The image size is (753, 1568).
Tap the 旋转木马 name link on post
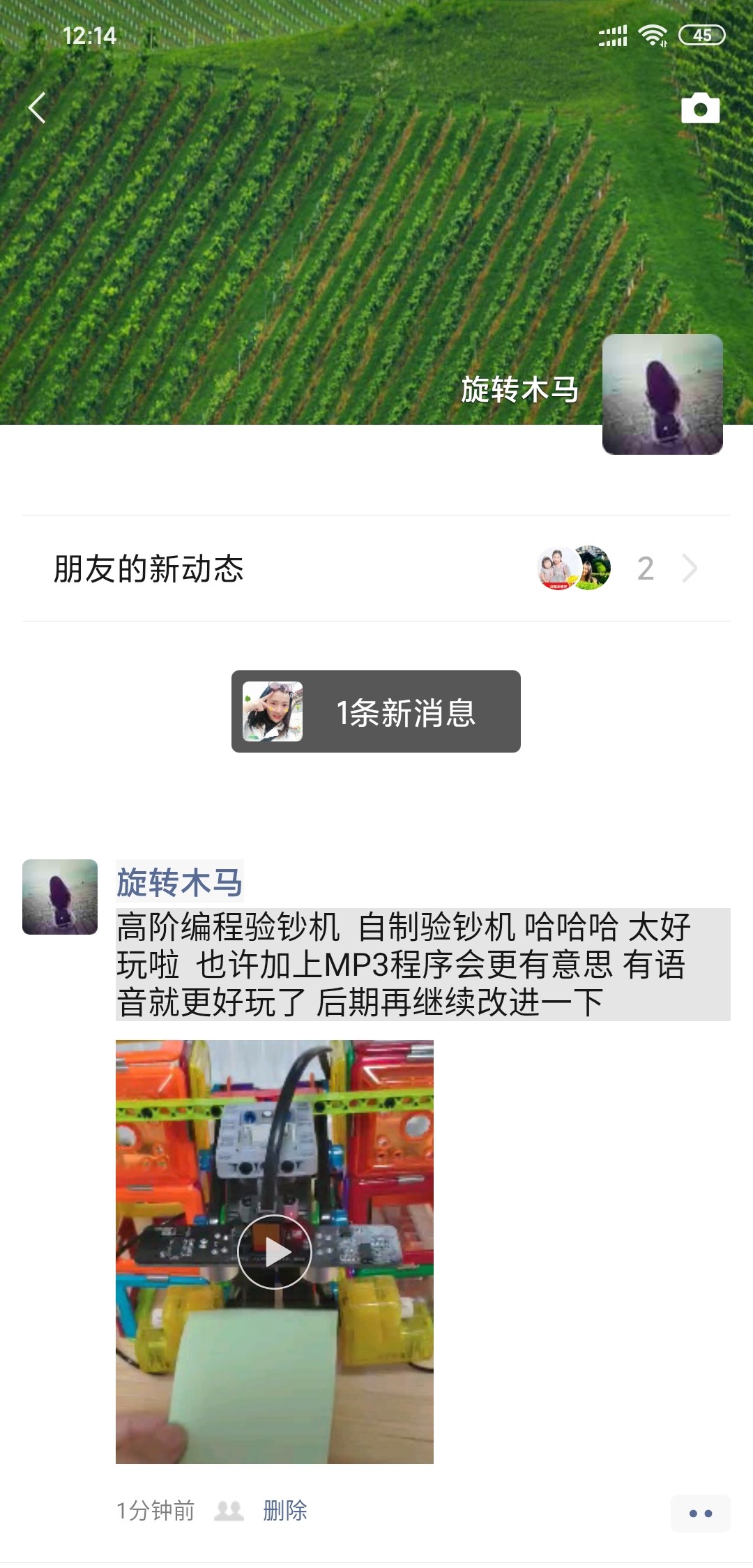(179, 882)
